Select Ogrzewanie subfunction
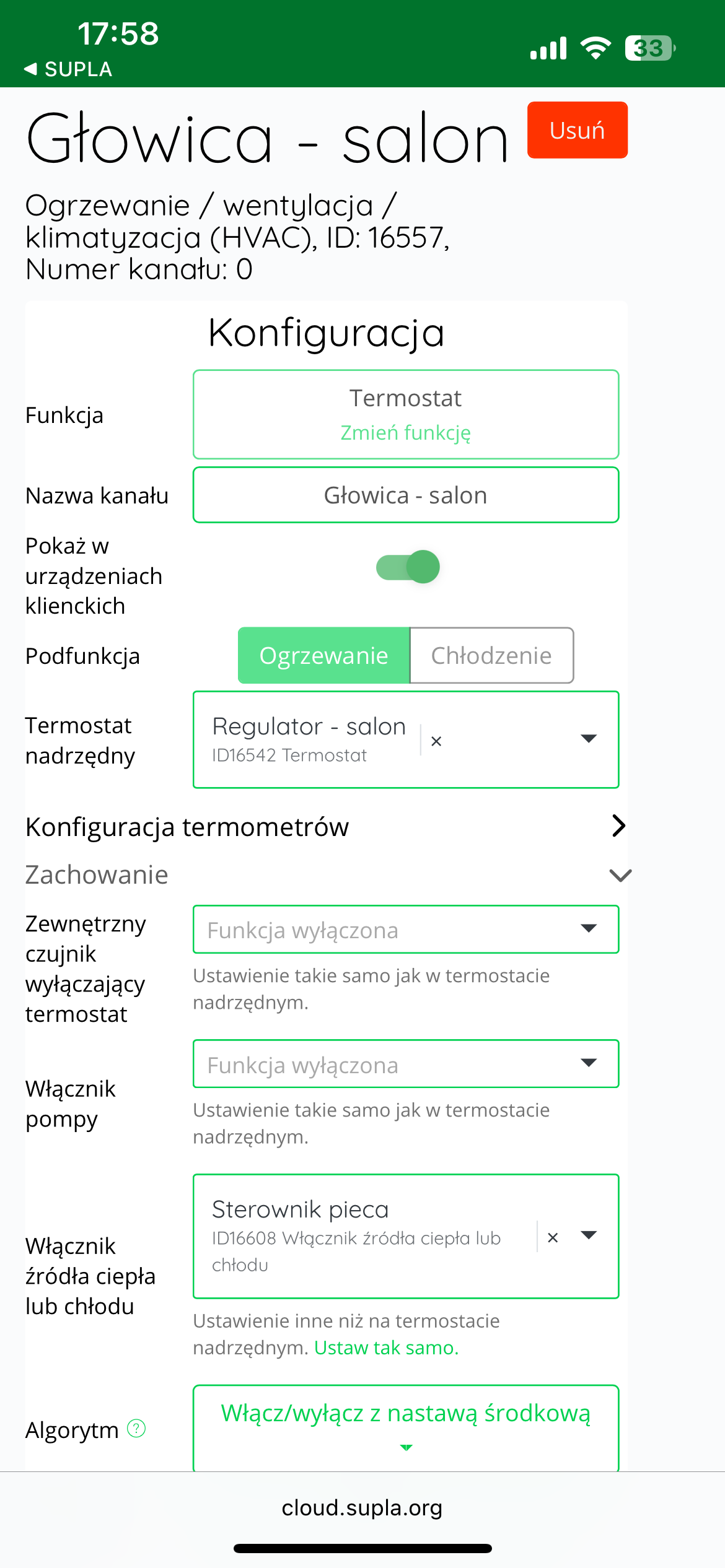 [x=323, y=655]
